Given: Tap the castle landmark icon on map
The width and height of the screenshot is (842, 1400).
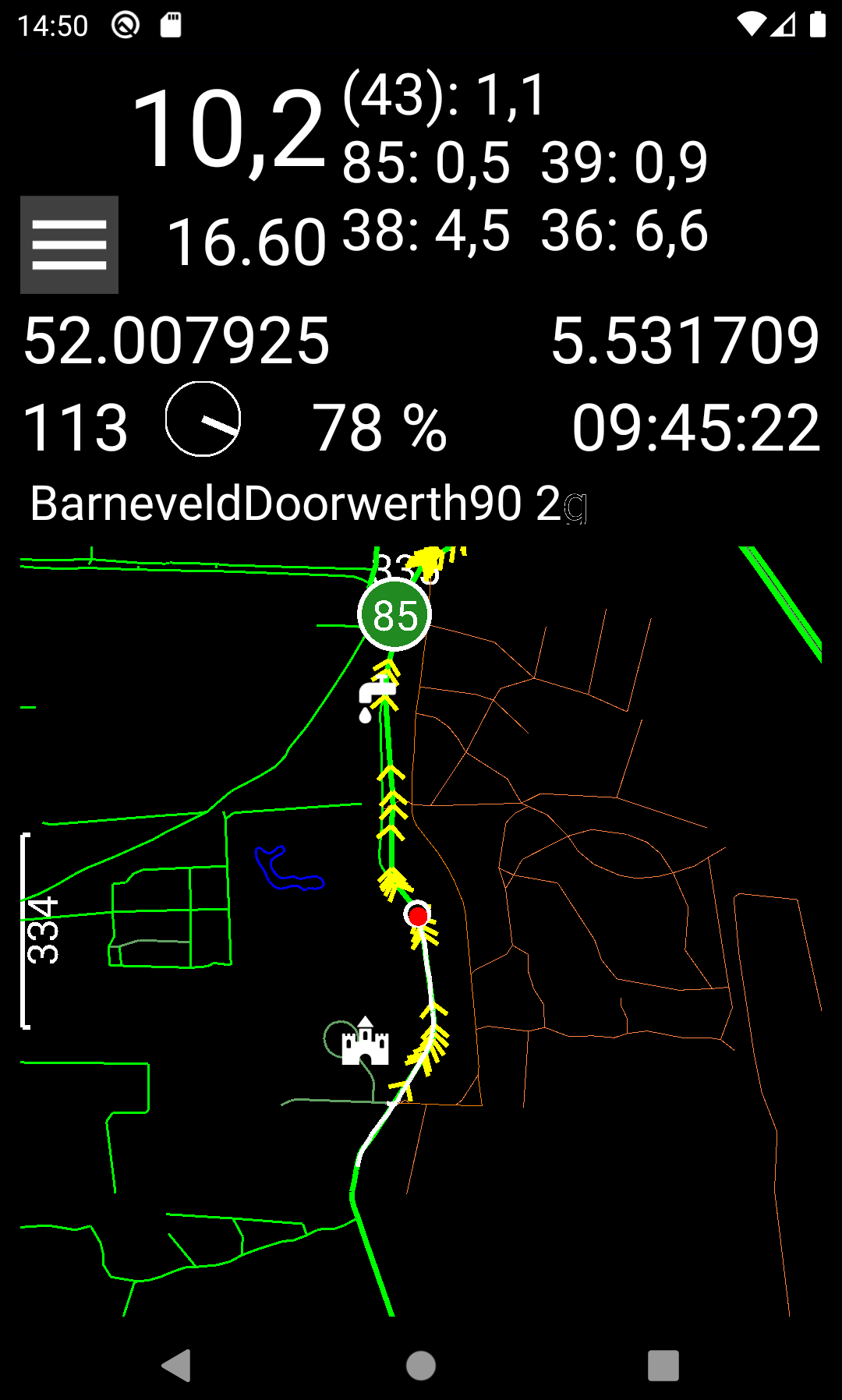Looking at the screenshot, I should pos(365,1041).
